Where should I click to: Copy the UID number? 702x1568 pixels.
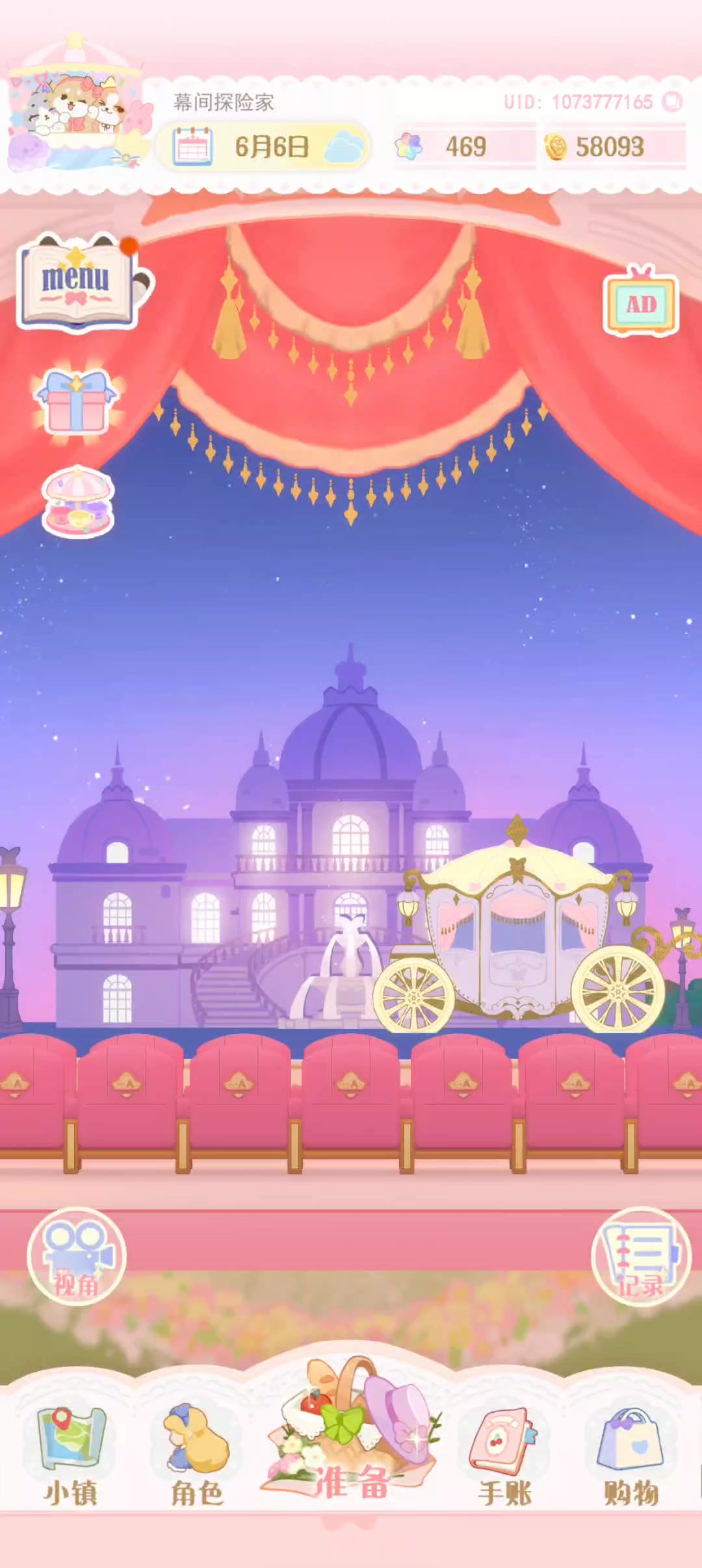point(672,101)
